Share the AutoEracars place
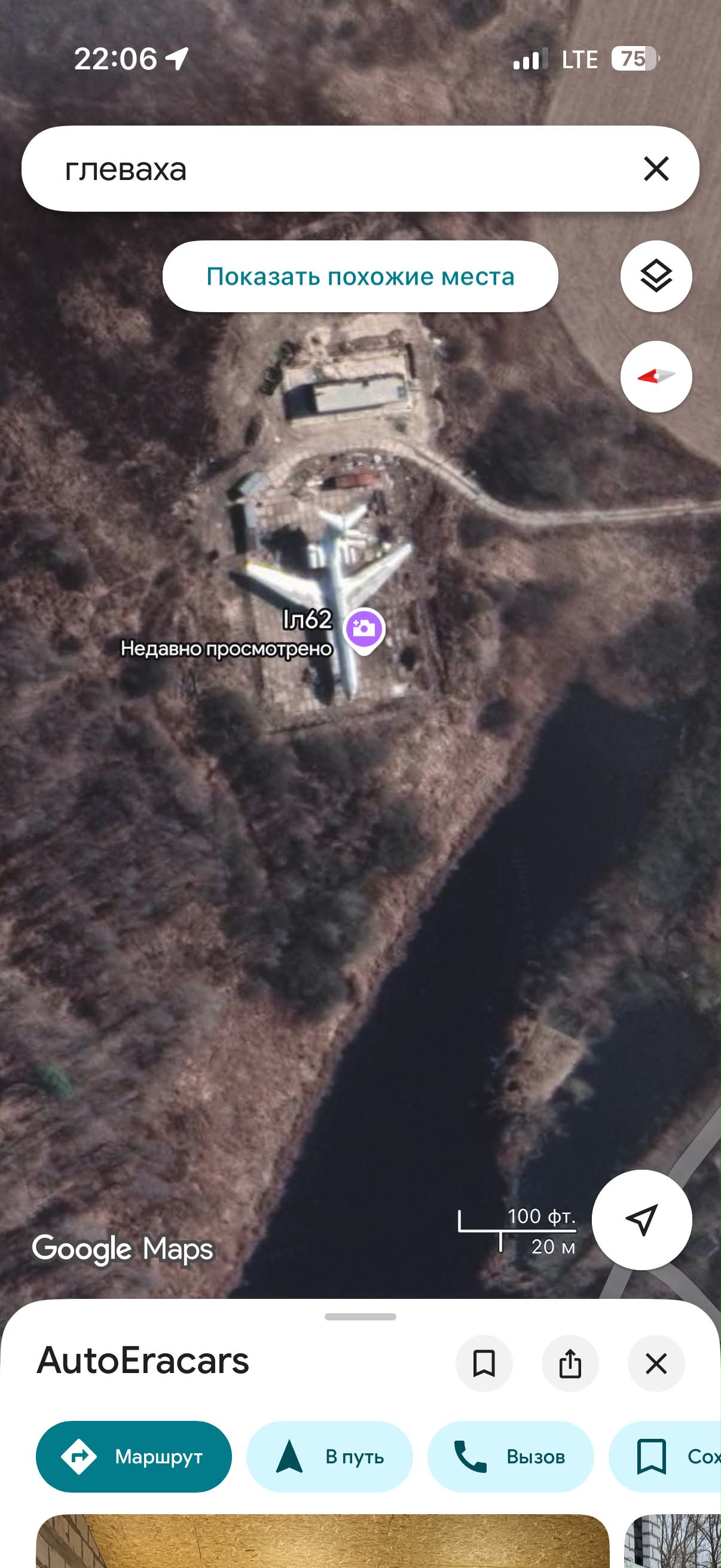The height and width of the screenshot is (1568, 721). tap(570, 1363)
